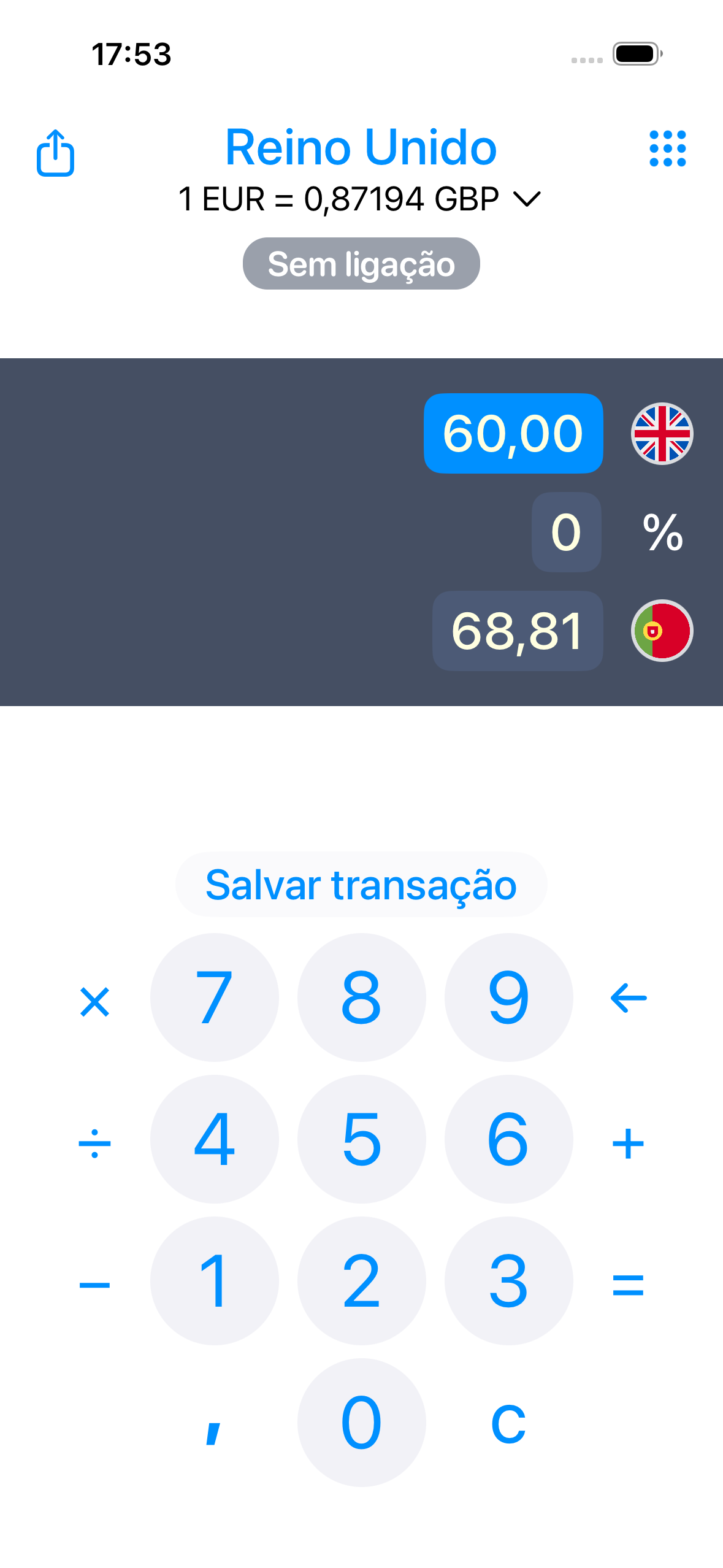This screenshot has height=1568, width=723.
Task: Tap the percentage field showing 0
Action: click(x=565, y=532)
